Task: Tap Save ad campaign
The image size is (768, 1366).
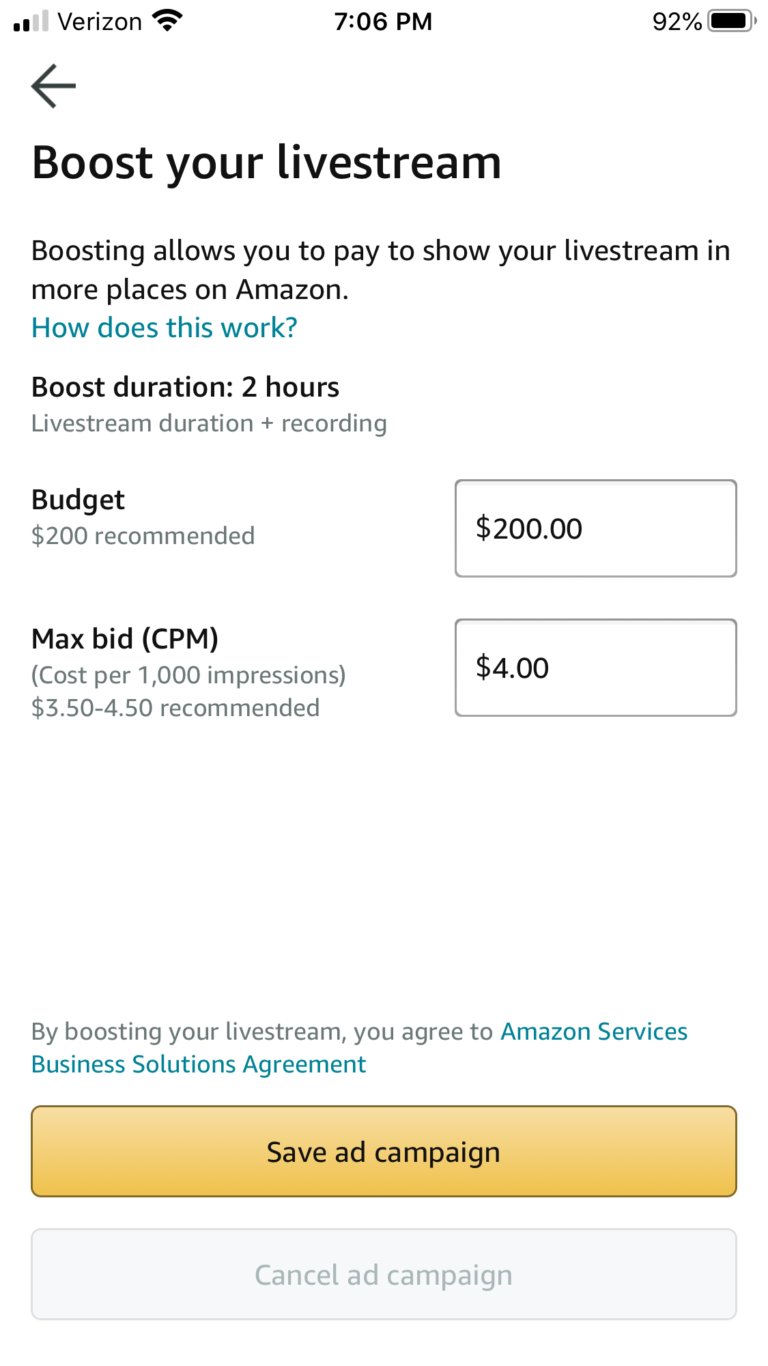Action: pyautogui.click(x=383, y=1151)
